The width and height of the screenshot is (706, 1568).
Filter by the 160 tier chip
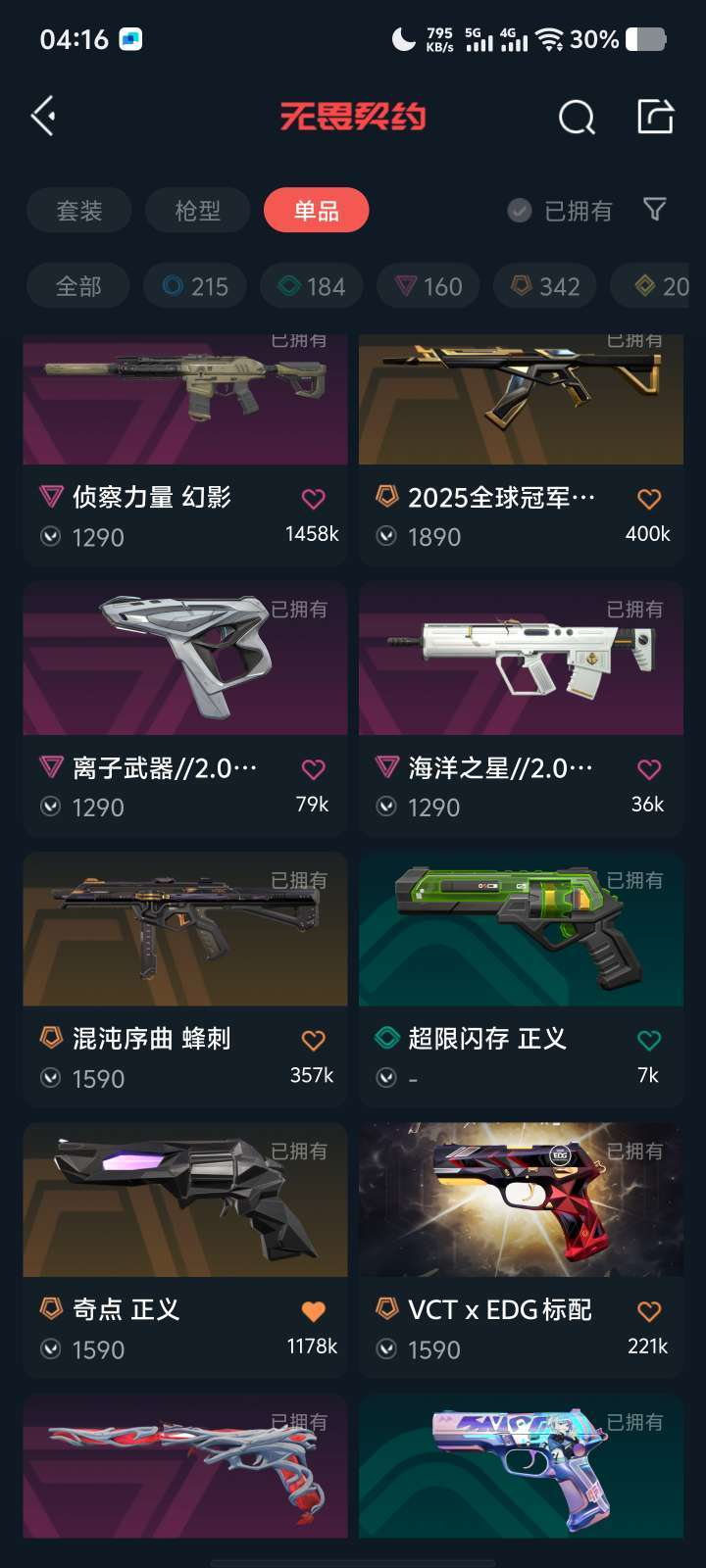[x=429, y=286]
